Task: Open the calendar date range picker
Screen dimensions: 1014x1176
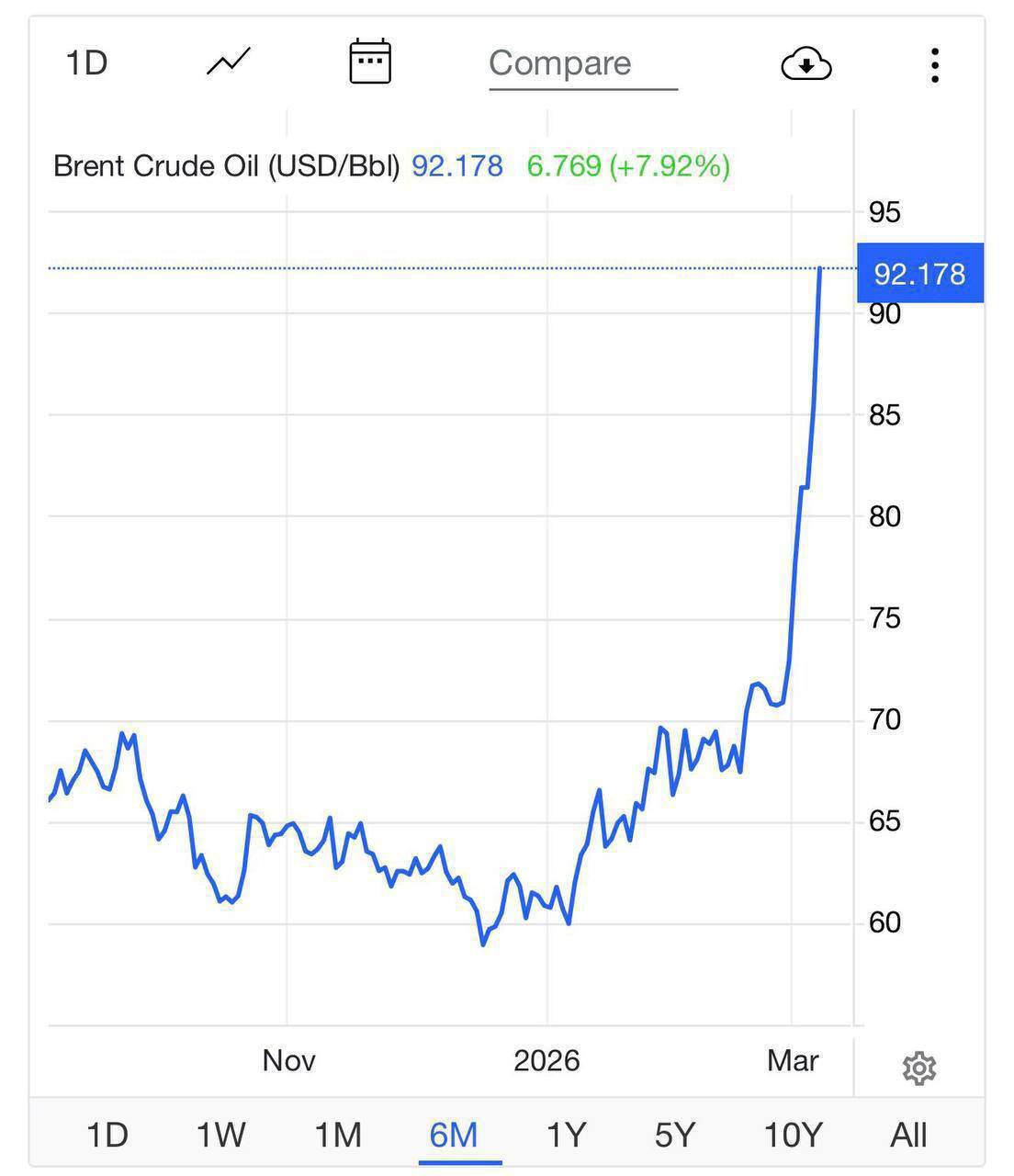Action: [370, 62]
